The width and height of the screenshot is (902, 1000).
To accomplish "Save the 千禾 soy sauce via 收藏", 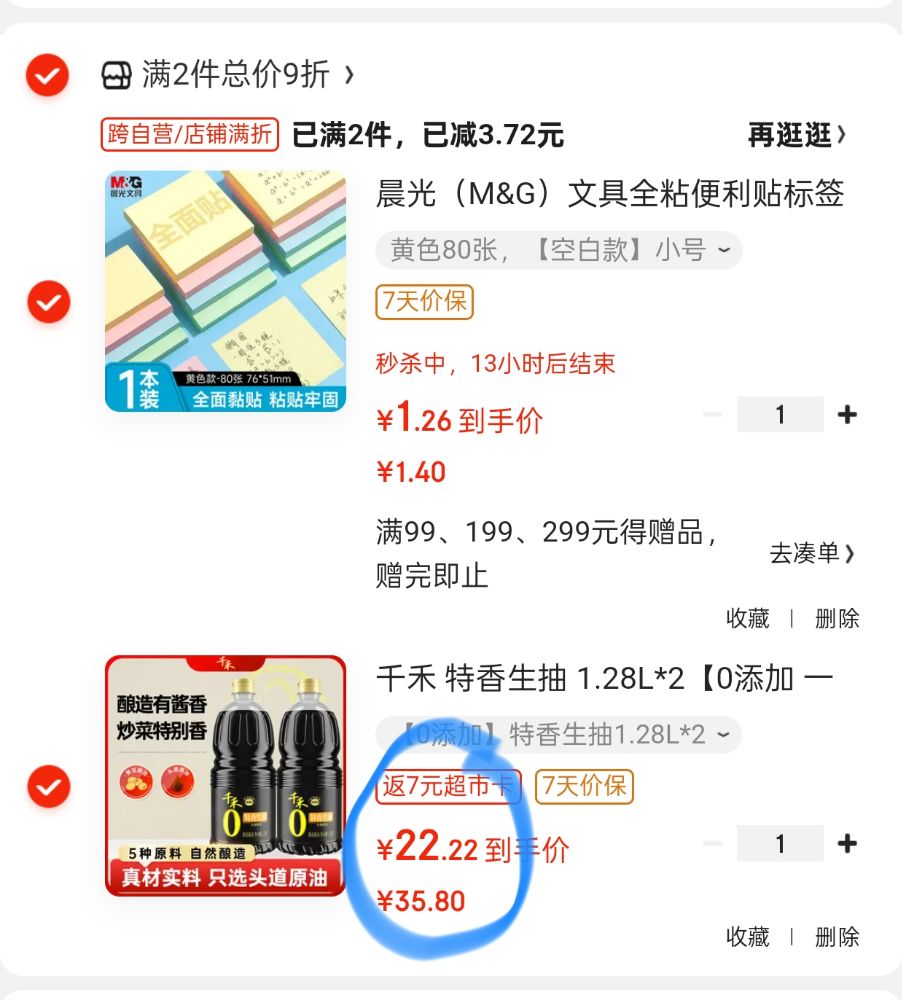I will tap(748, 937).
